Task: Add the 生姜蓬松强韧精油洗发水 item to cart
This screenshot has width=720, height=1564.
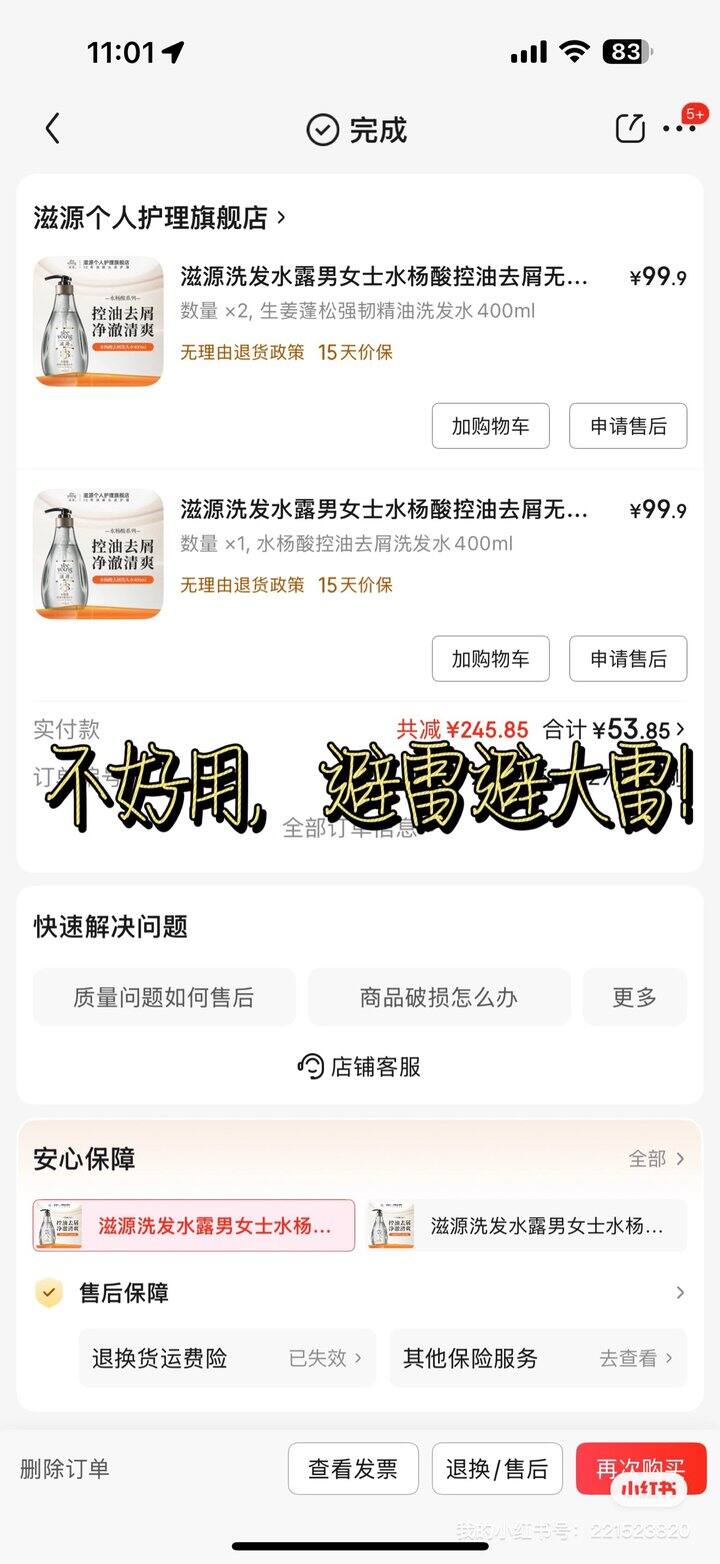Action: pos(490,426)
